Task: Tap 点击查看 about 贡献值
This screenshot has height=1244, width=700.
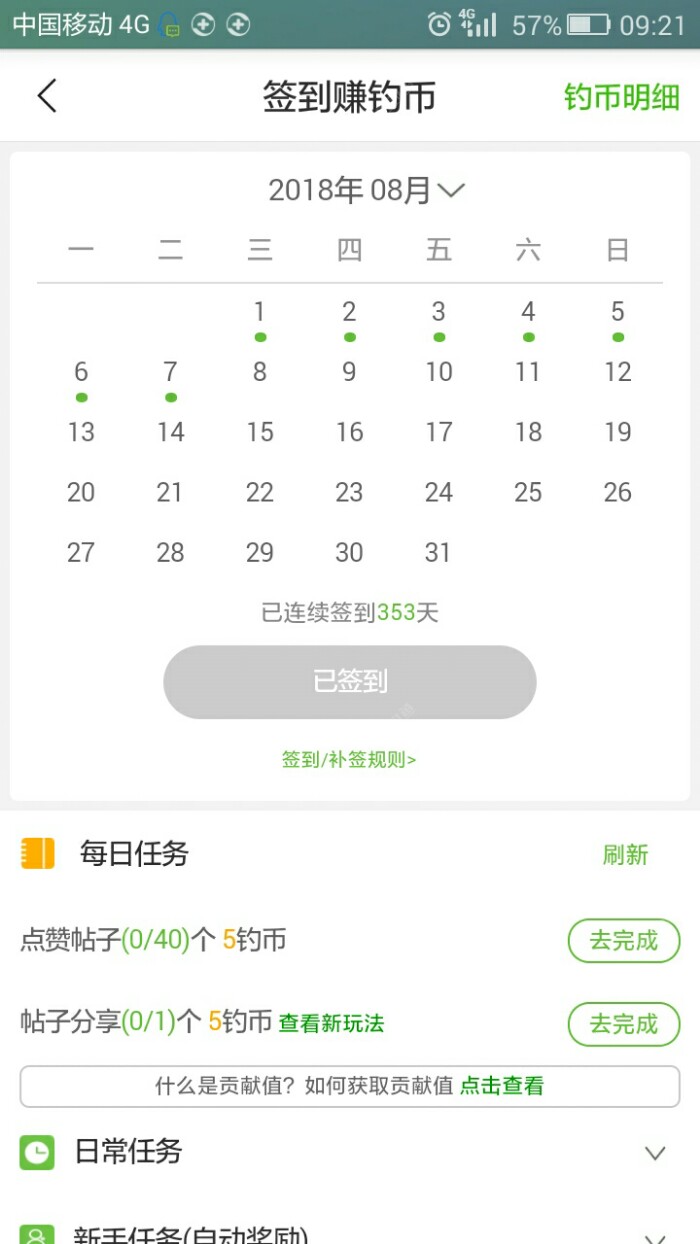Action: pos(502,1086)
